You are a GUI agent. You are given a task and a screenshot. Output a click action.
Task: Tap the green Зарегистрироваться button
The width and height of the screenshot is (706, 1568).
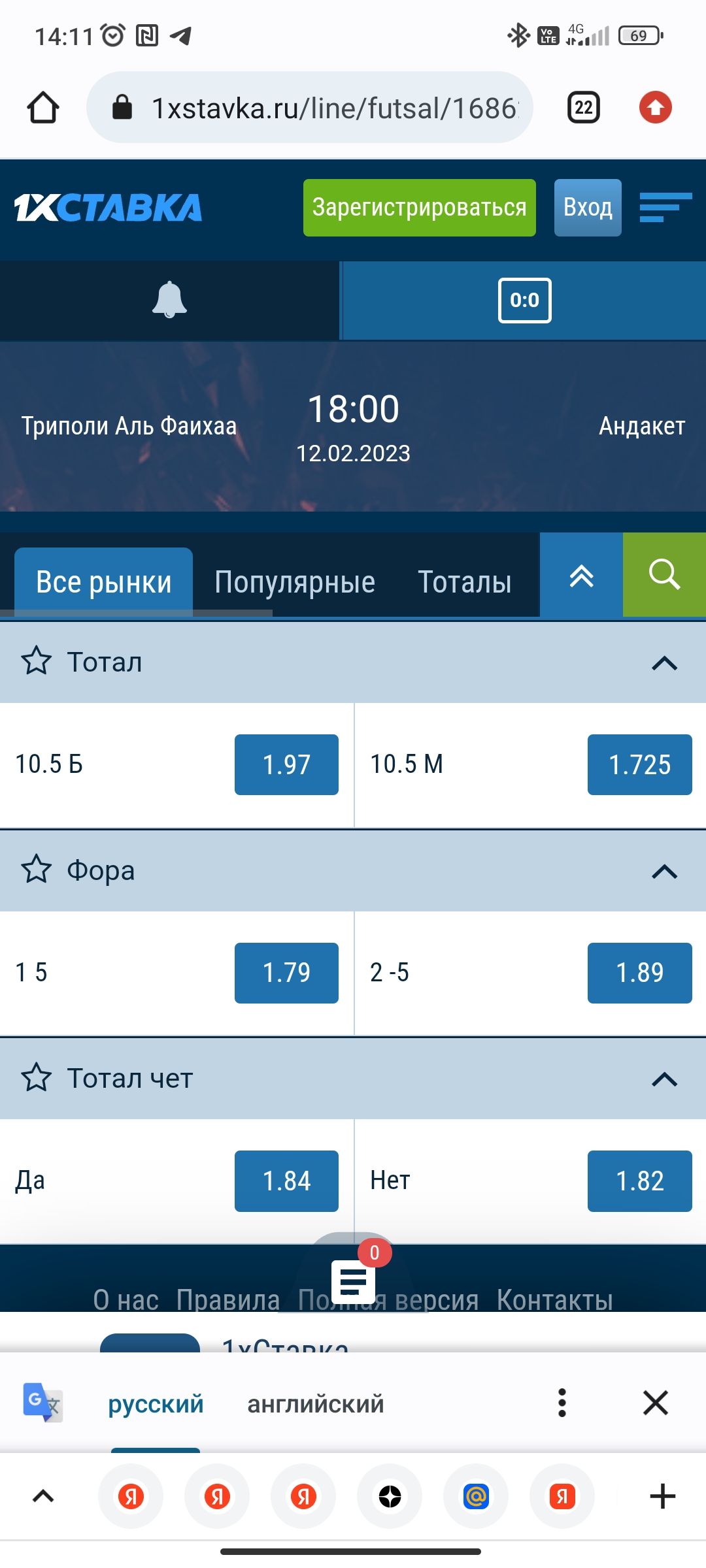[419, 208]
